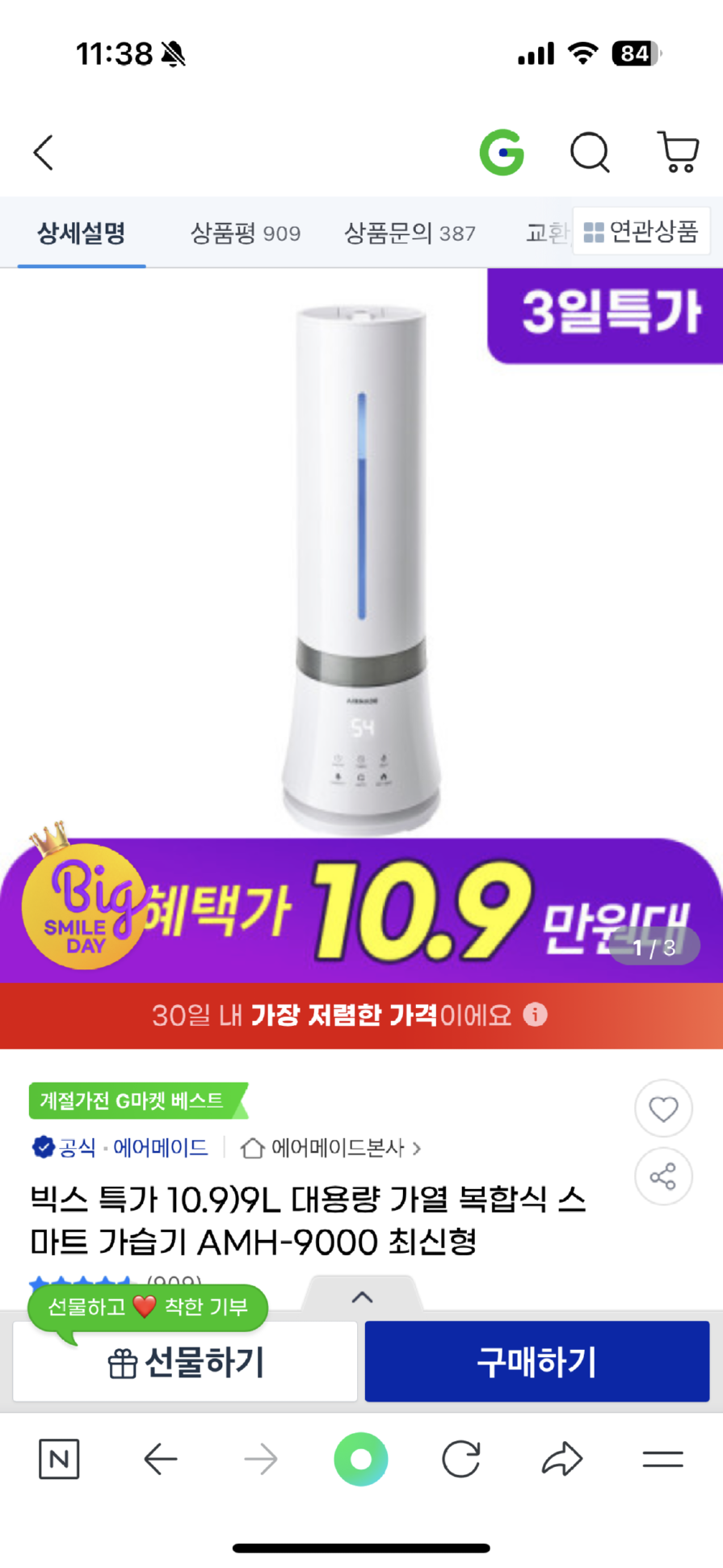Tap the 선물하기 button

[x=185, y=1363]
